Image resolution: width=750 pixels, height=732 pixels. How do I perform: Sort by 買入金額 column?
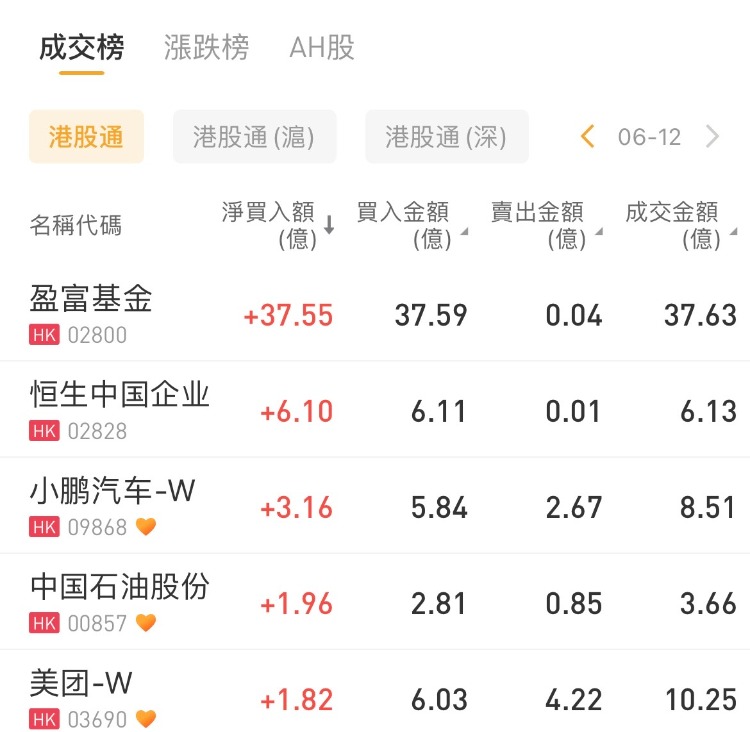click(x=410, y=225)
